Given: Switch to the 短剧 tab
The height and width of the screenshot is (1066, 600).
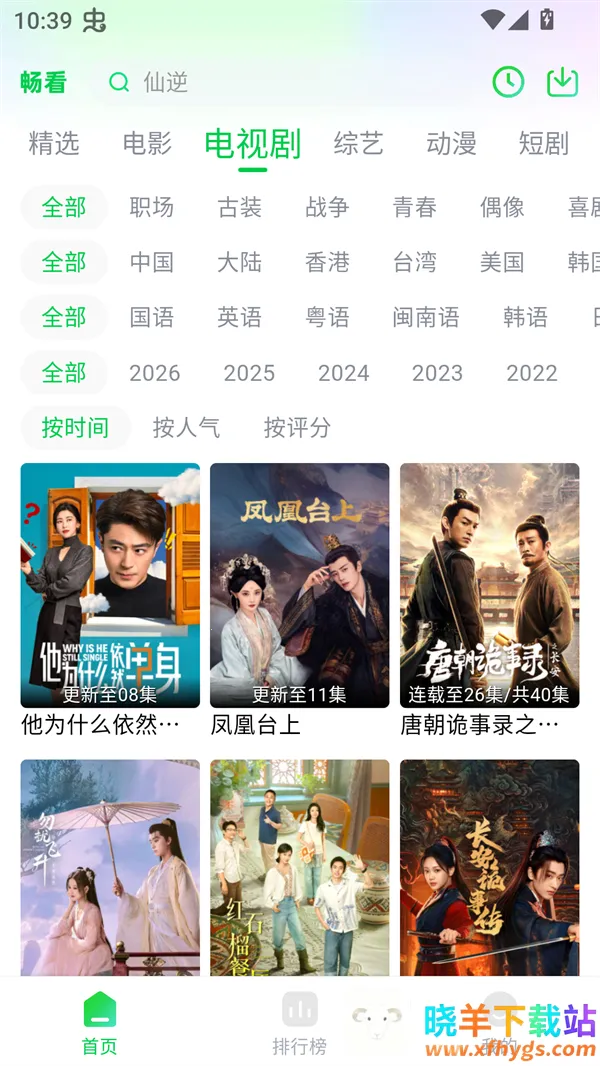Looking at the screenshot, I should pyautogui.click(x=543, y=144).
